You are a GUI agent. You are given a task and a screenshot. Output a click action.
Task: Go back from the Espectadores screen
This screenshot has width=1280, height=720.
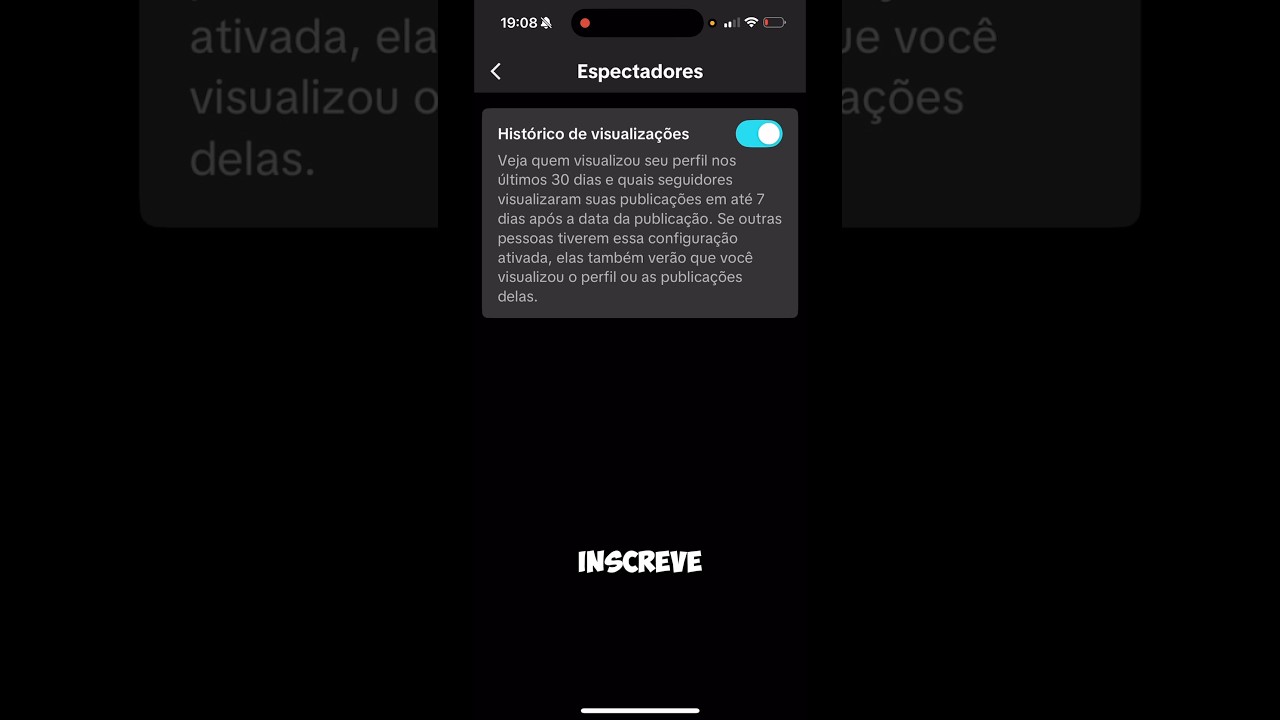pyautogui.click(x=496, y=71)
